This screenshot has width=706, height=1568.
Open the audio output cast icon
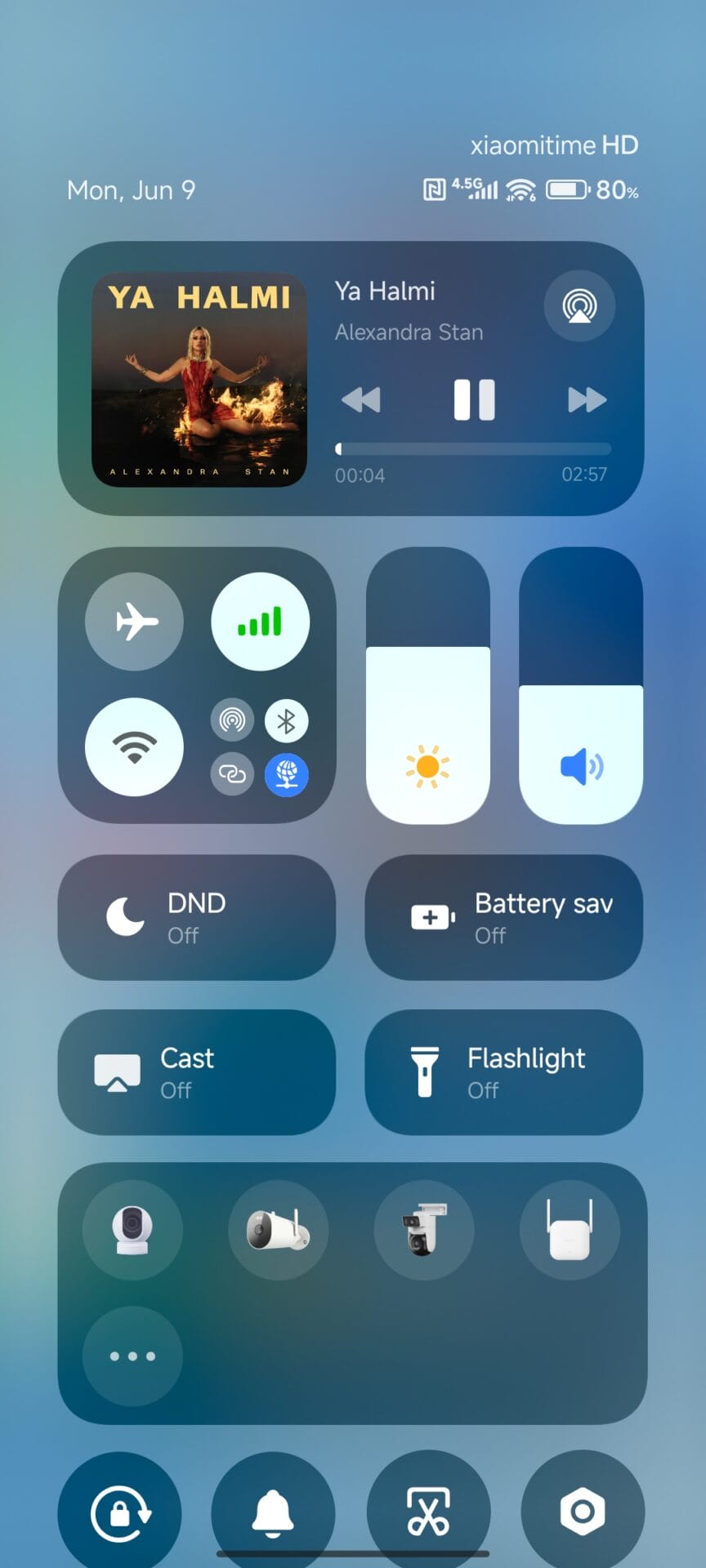point(579,306)
